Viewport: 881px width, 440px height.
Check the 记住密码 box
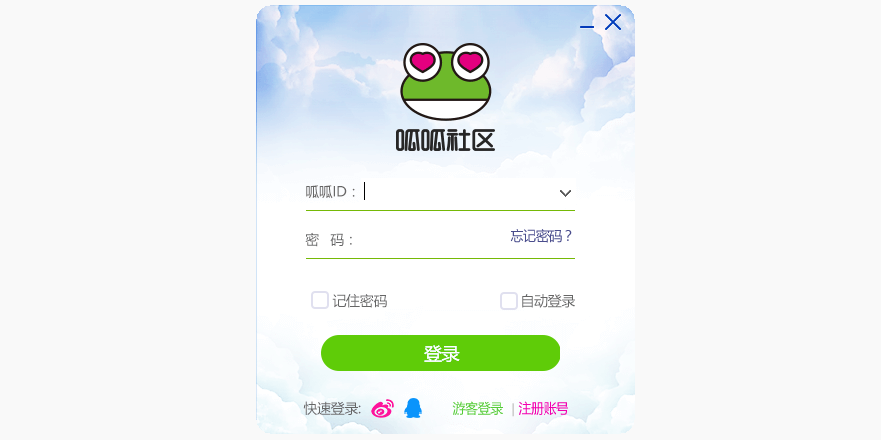pyautogui.click(x=320, y=300)
